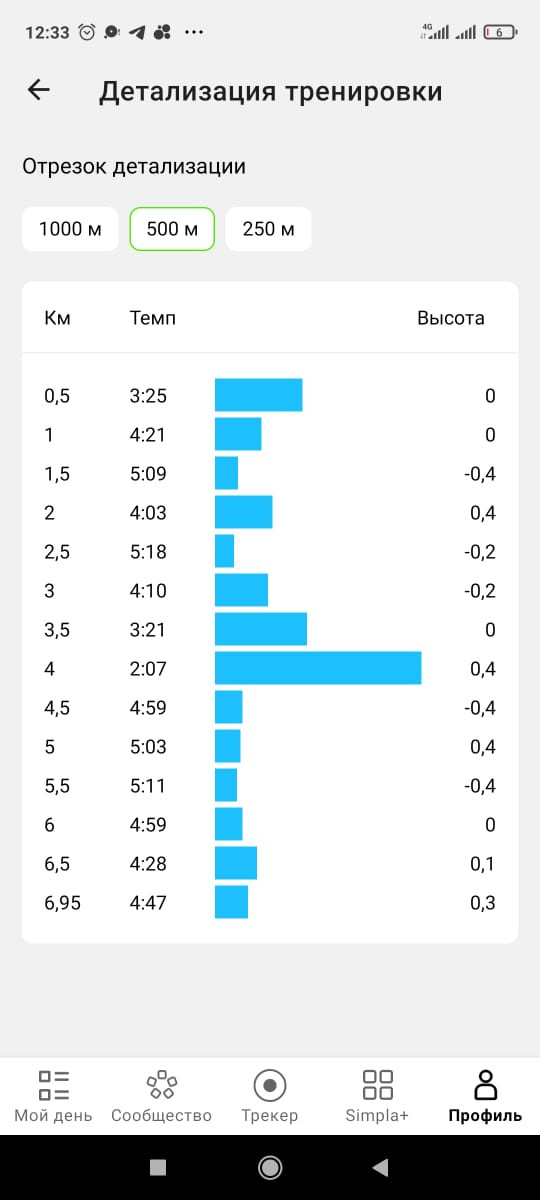Go back using the top-left arrow
The height and width of the screenshot is (1200, 540).
tap(38, 90)
